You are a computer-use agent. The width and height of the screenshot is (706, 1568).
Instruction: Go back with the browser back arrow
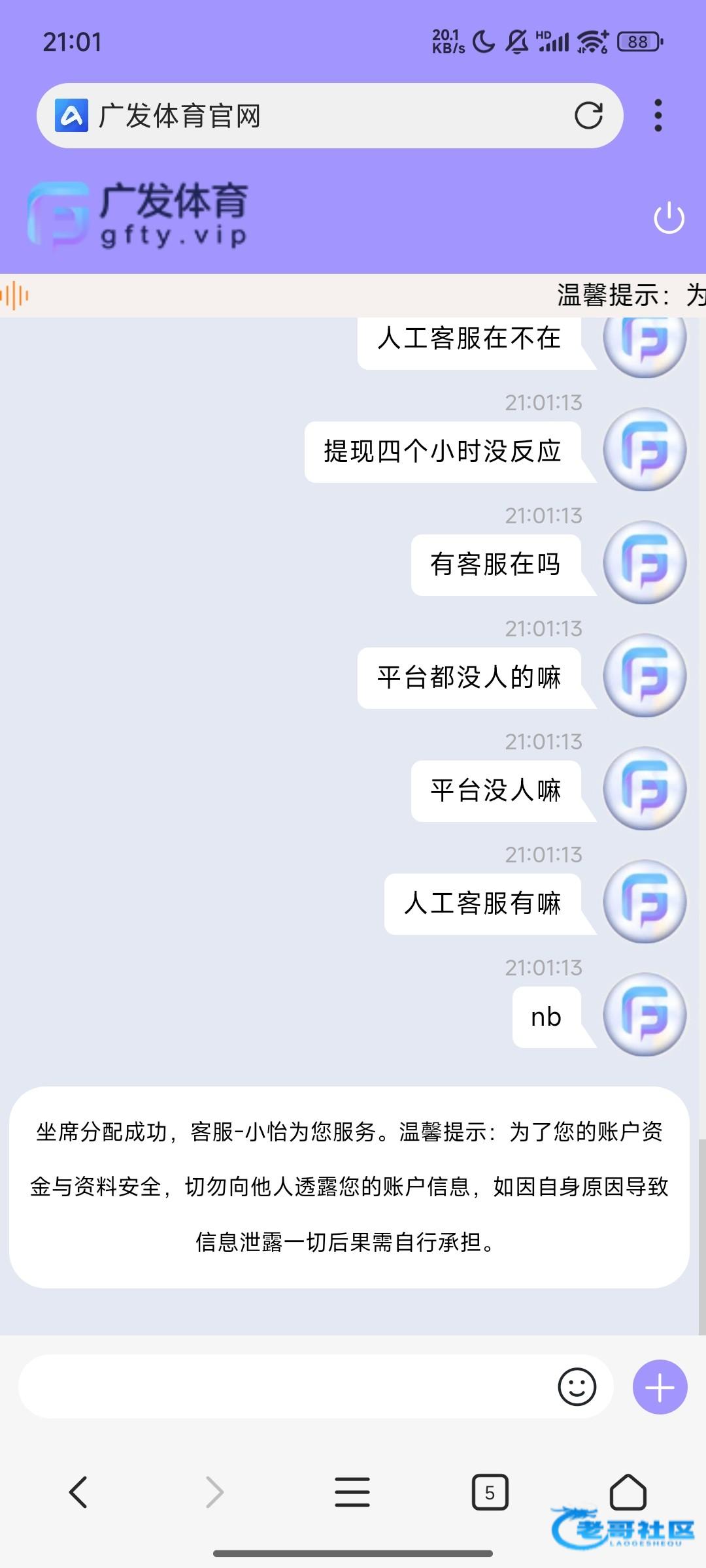pyautogui.click(x=78, y=1492)
